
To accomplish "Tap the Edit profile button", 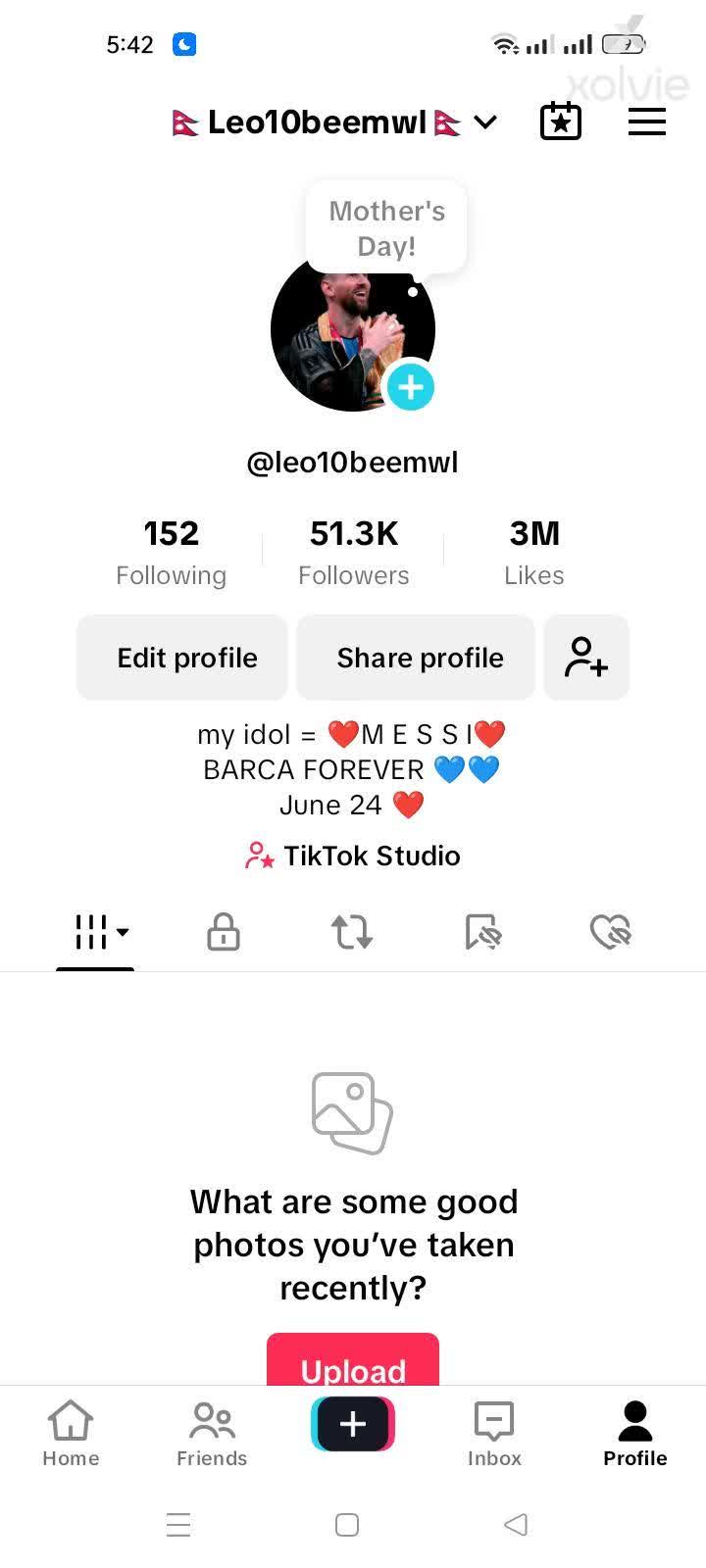I will pyautogui.click(x=181, y=658).
